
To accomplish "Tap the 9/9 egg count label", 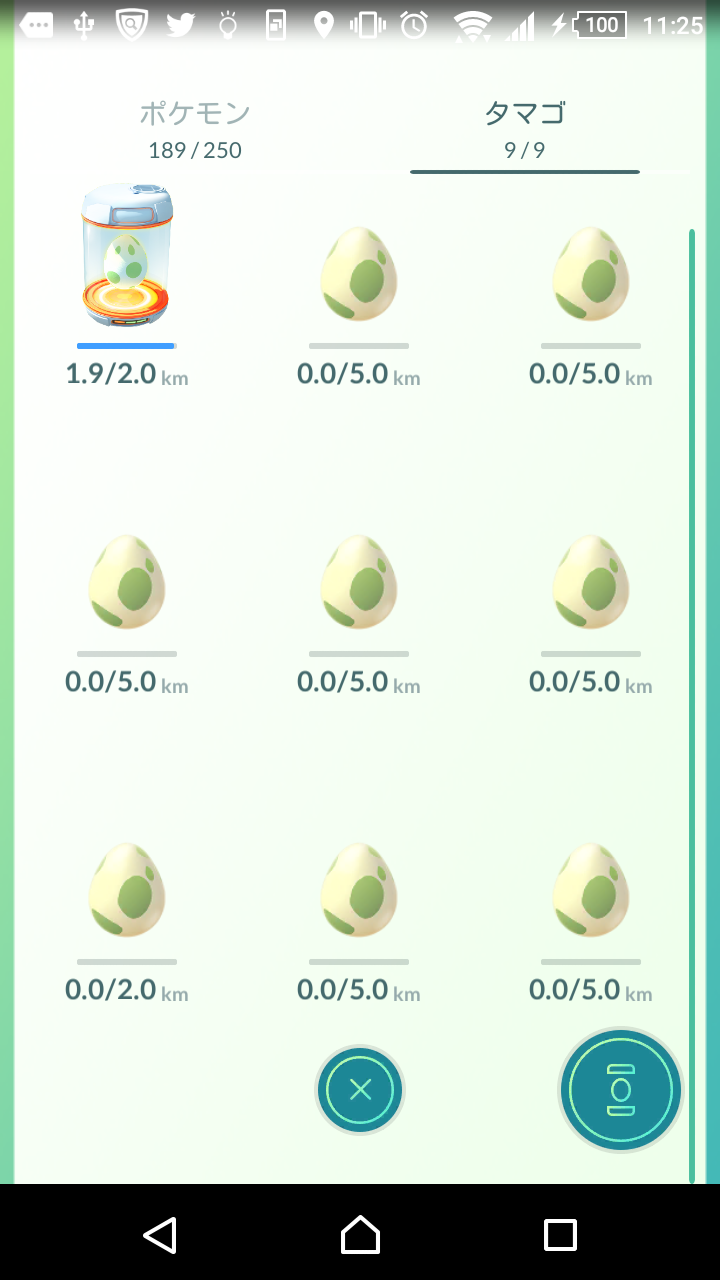I will (x=524, y=150).
